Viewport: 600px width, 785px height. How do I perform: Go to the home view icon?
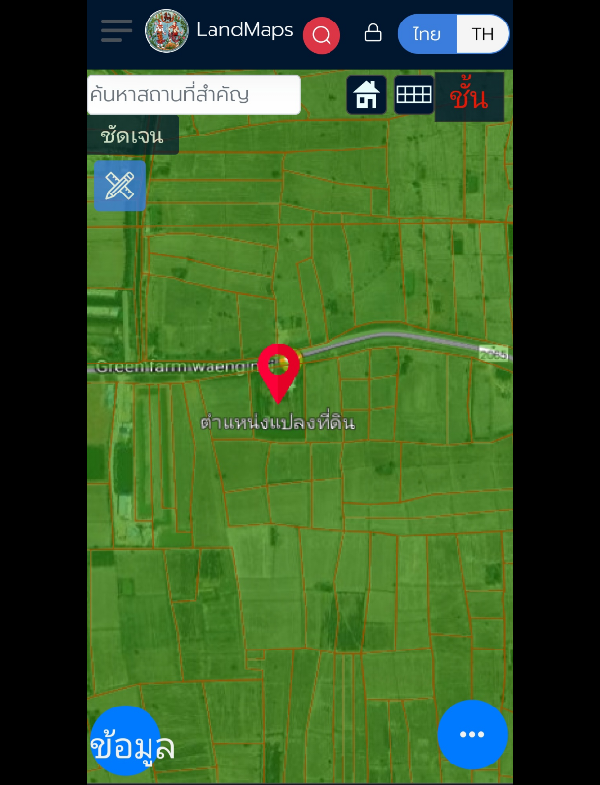click(366, 95)
